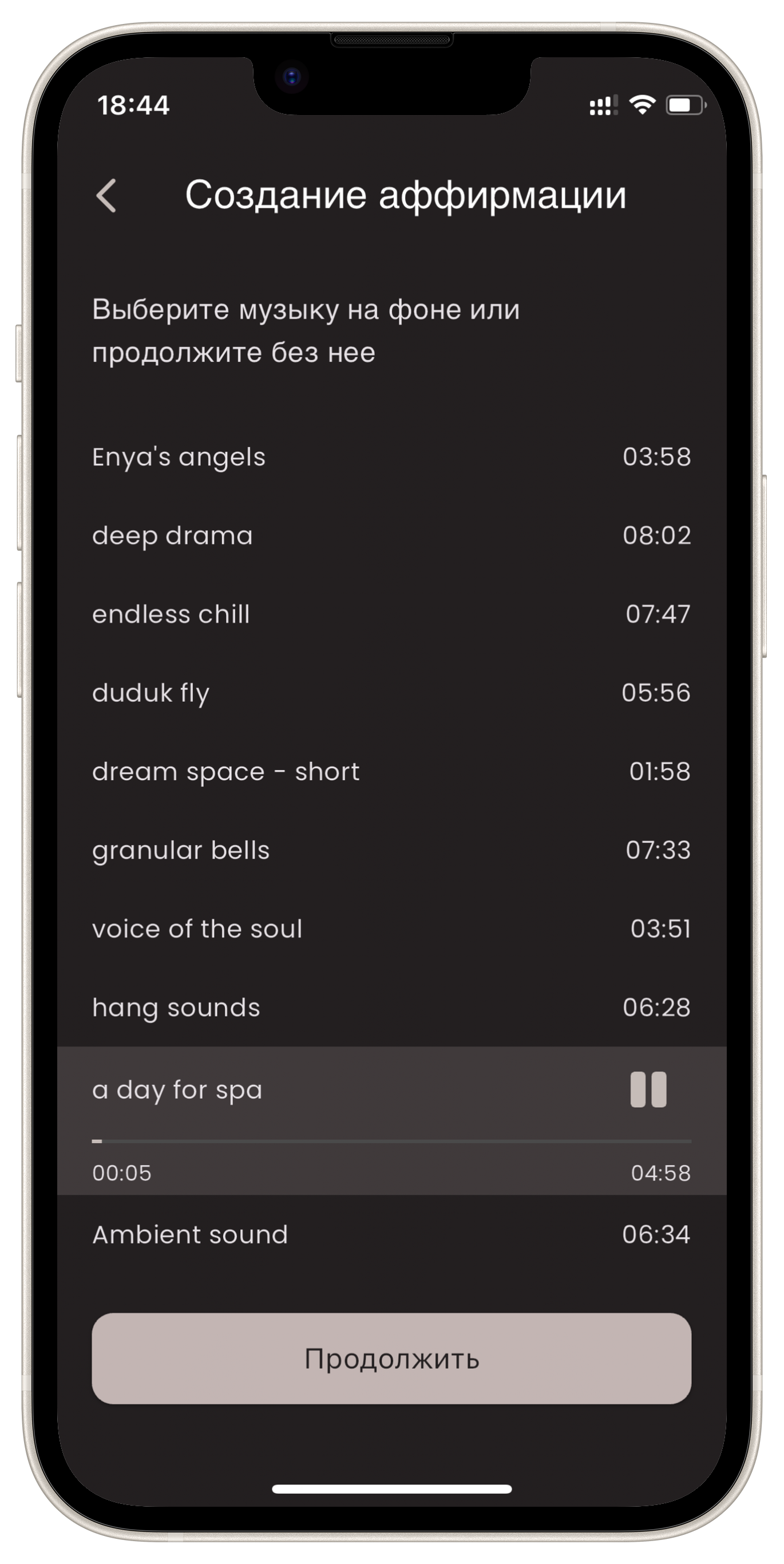Tap the Продолжить button to continue
Image resolution: width=784 pixels, height=1564 pixels.
click(391, 1358)
